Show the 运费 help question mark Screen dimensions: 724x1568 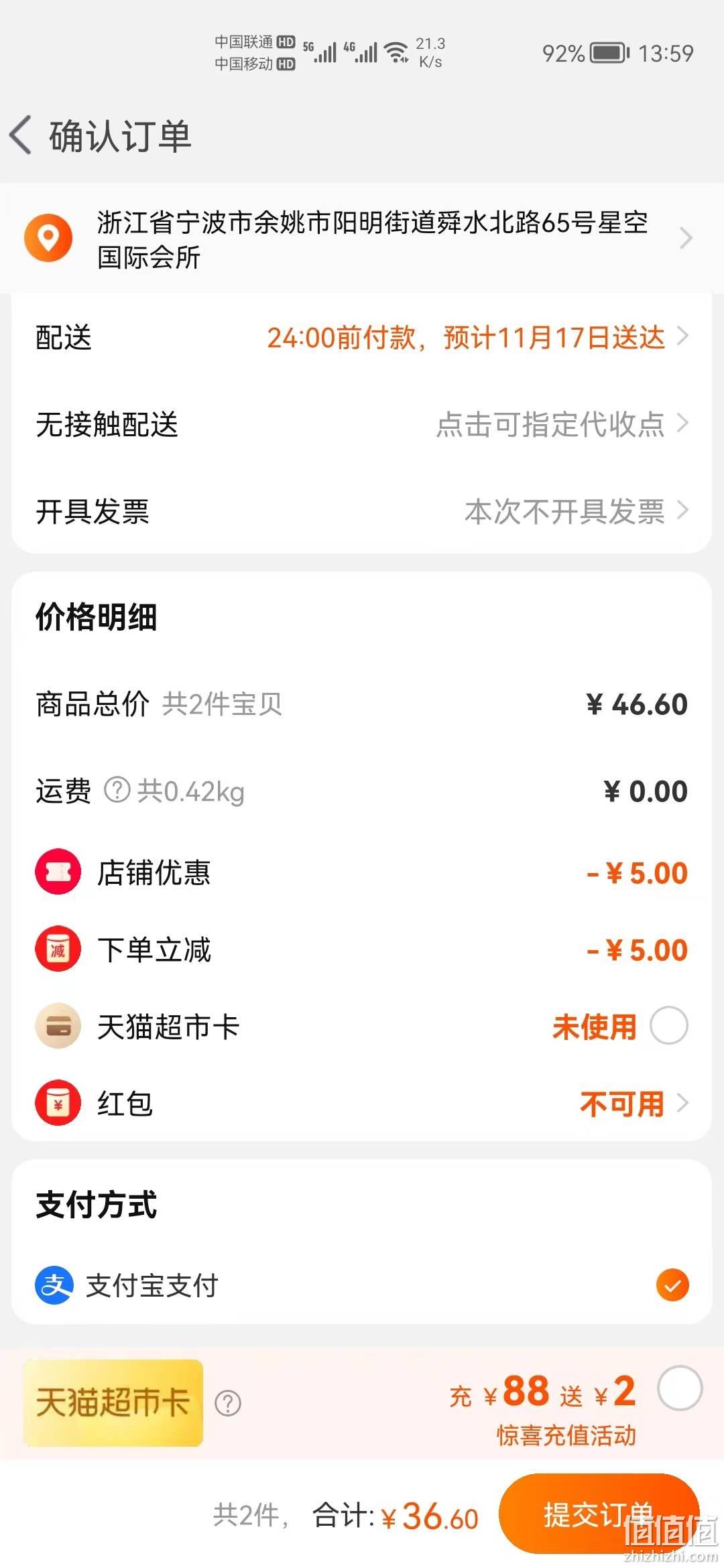[117, 790]
